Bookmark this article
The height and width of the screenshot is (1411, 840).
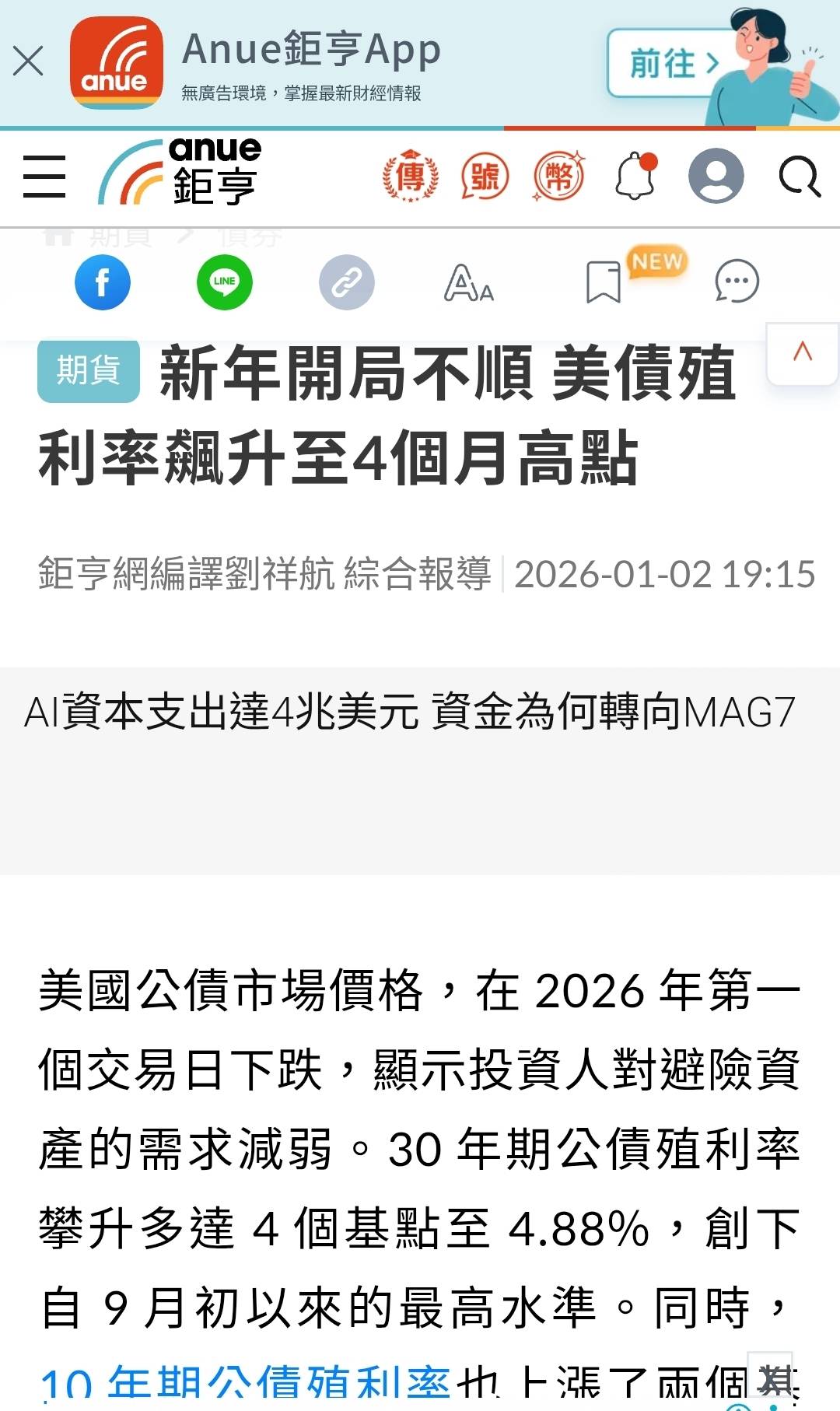click(603, 282)
